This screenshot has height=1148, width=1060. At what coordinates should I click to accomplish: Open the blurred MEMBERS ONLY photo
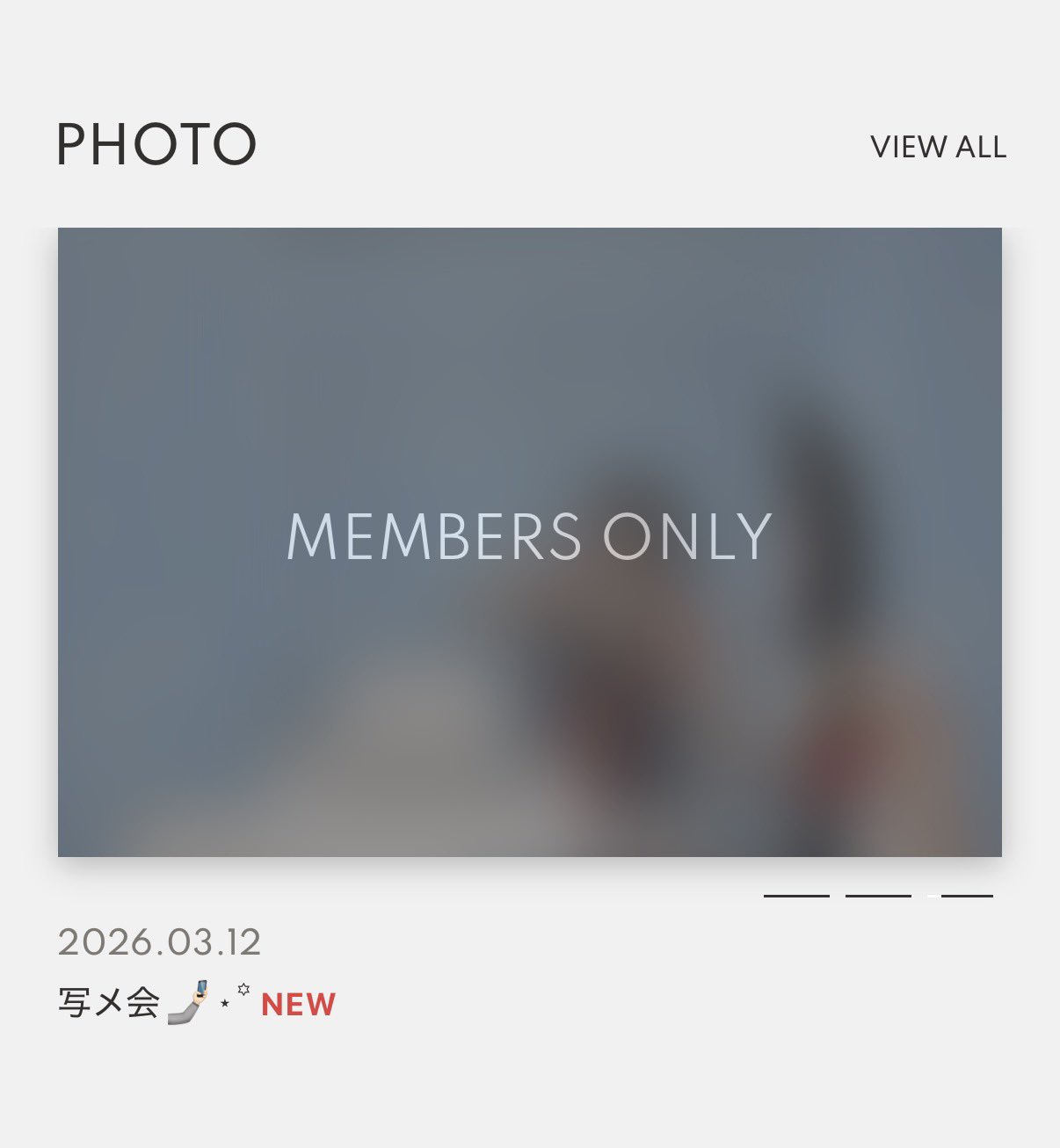529,541
